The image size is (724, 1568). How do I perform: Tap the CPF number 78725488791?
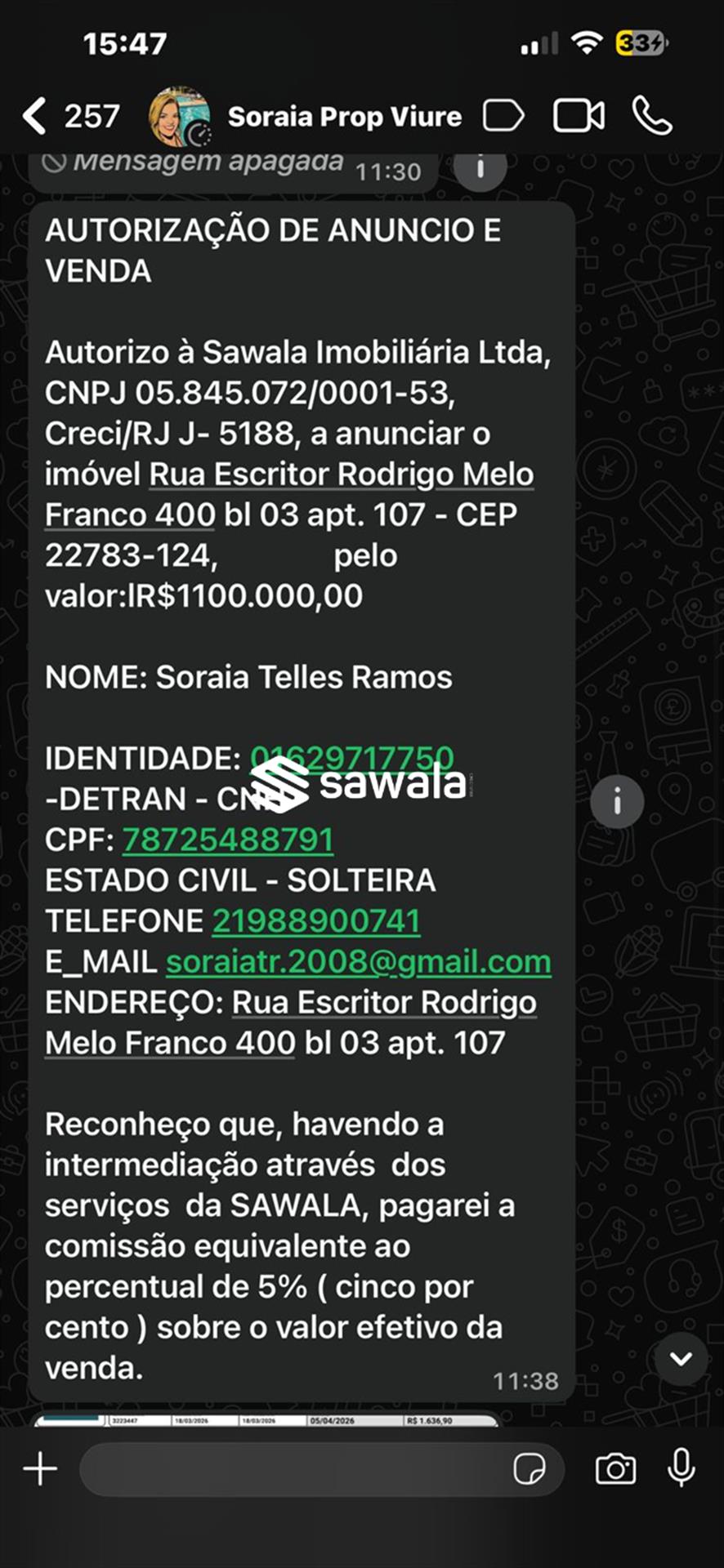(228, 840)
